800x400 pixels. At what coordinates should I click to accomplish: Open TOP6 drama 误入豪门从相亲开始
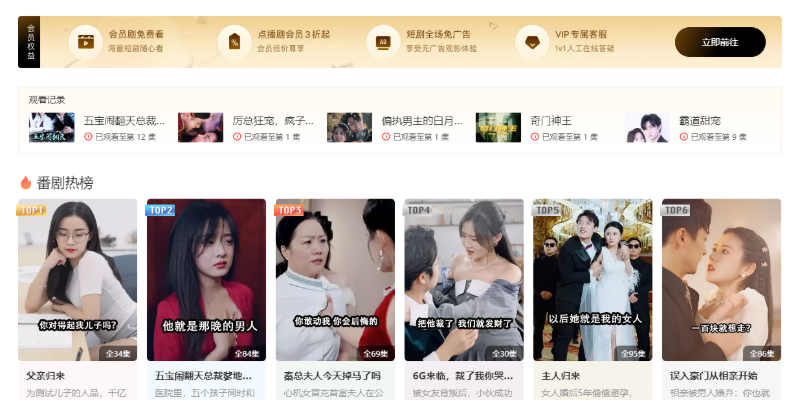click(x=721, y=280)
